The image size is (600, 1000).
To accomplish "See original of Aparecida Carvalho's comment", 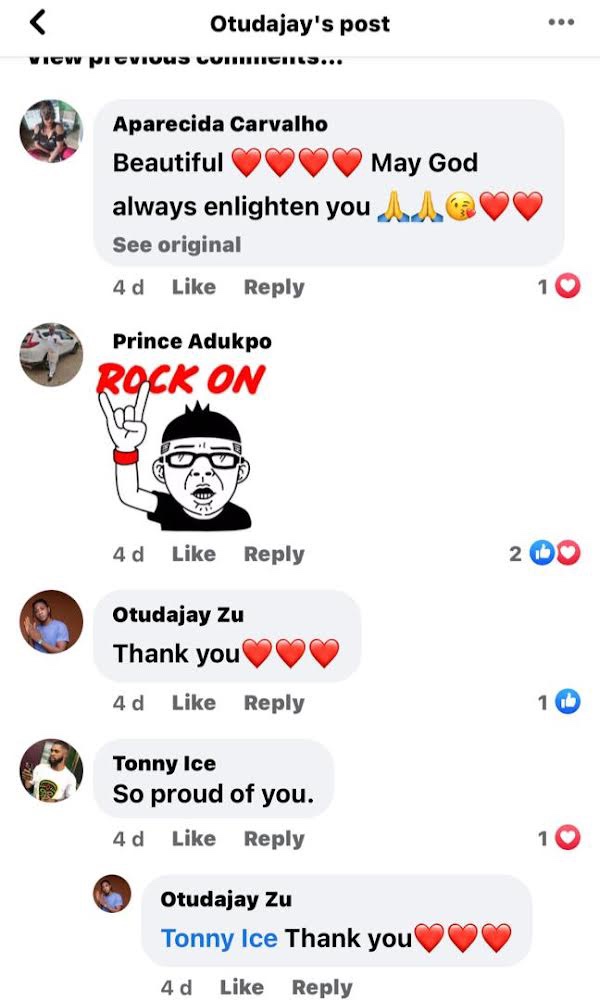I will coord(176,244).
